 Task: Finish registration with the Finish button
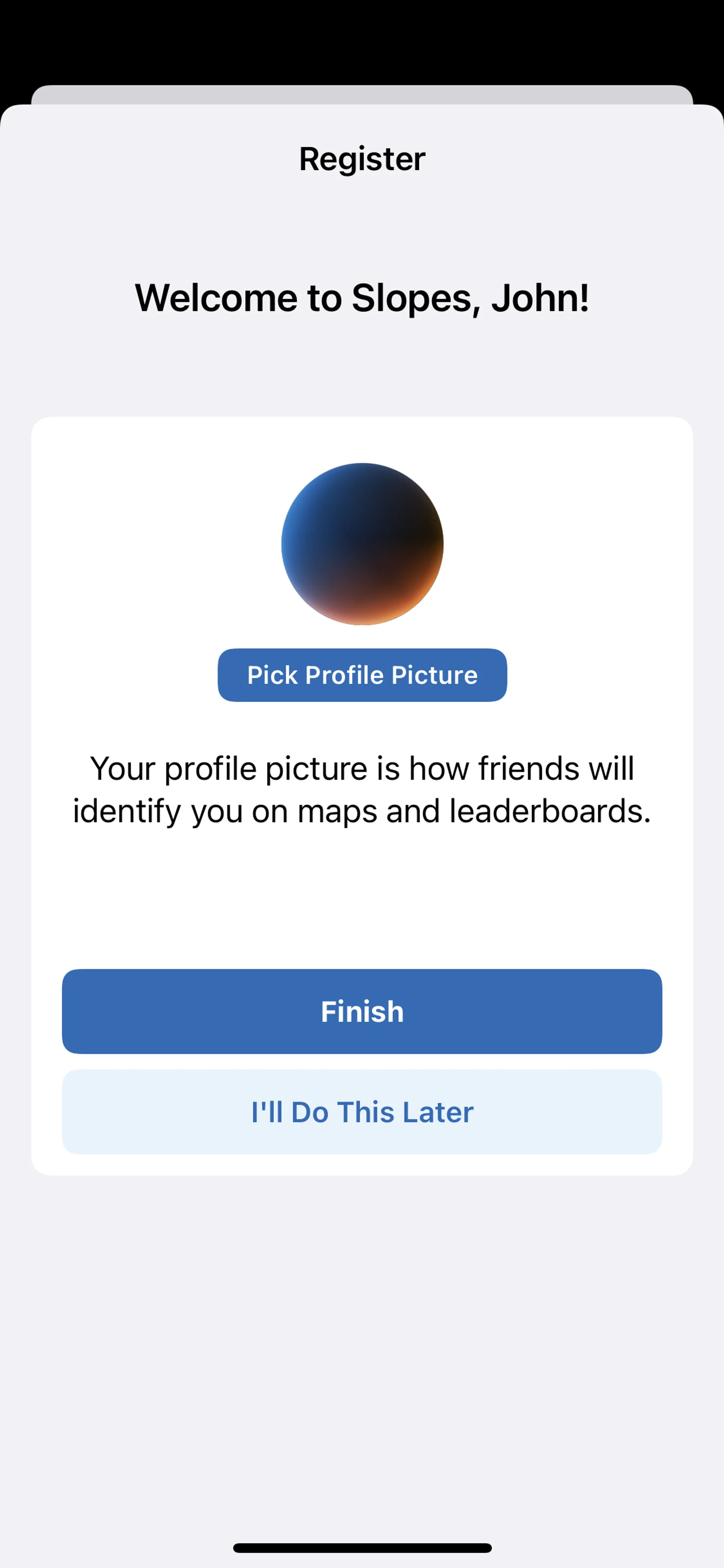pos(362,1011)
